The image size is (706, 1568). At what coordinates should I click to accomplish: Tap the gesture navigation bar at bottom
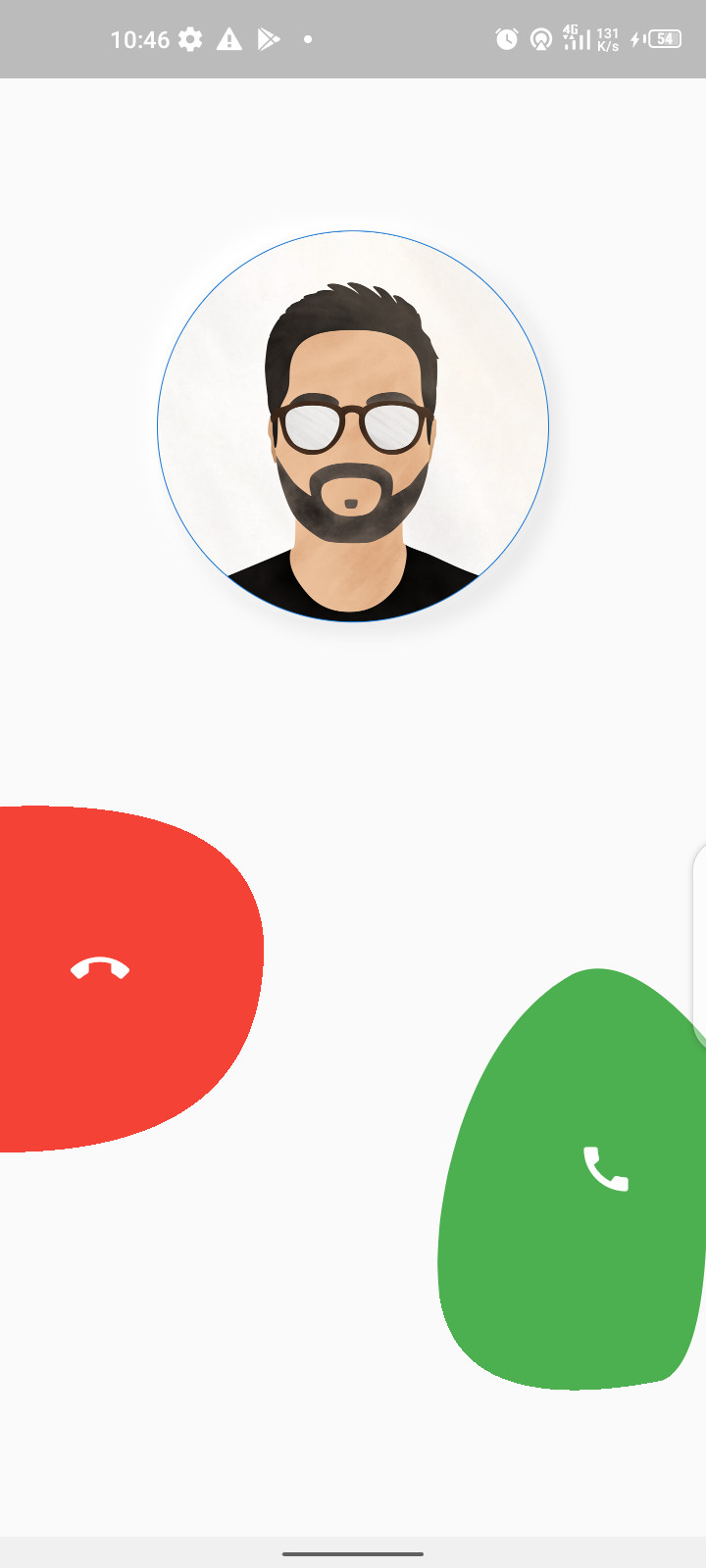(353, 1552)
